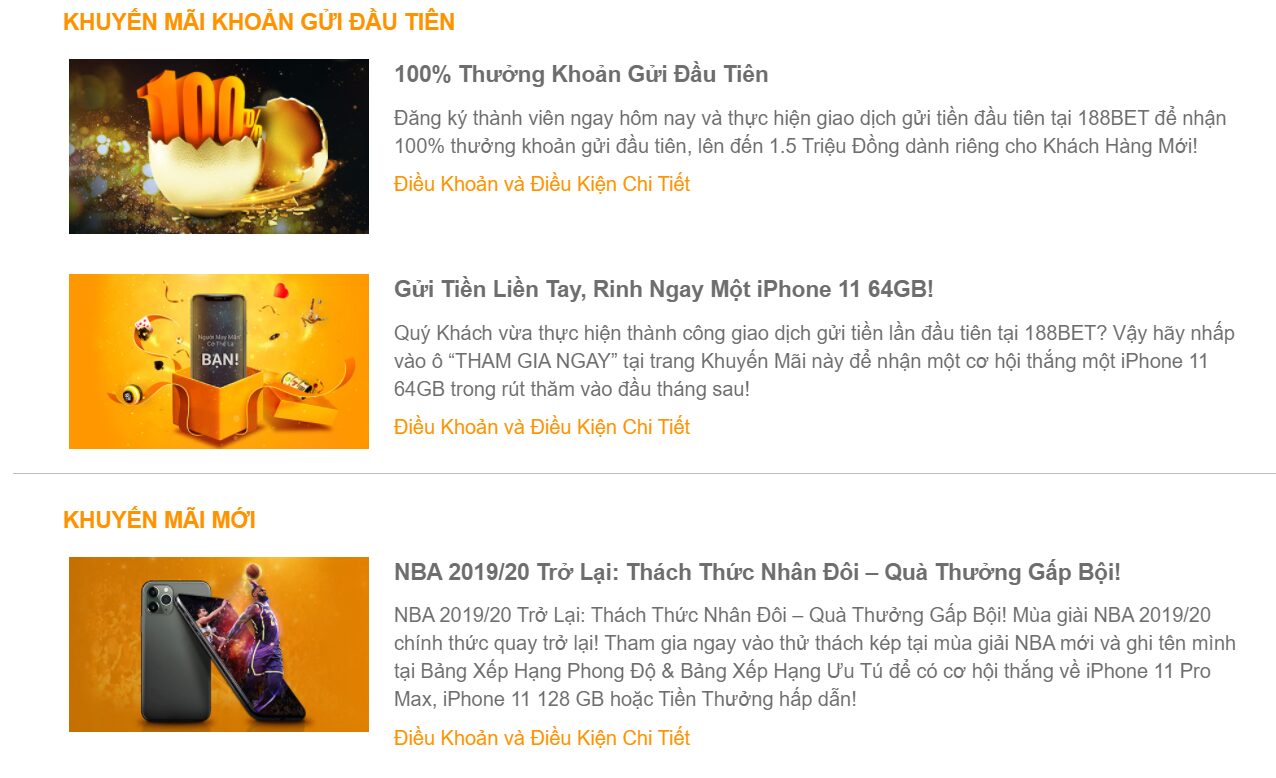Open terms link under 100% Thưởng Khoản Gửi Đầu Tiên

pyautogui.click(x=541, y=184)
